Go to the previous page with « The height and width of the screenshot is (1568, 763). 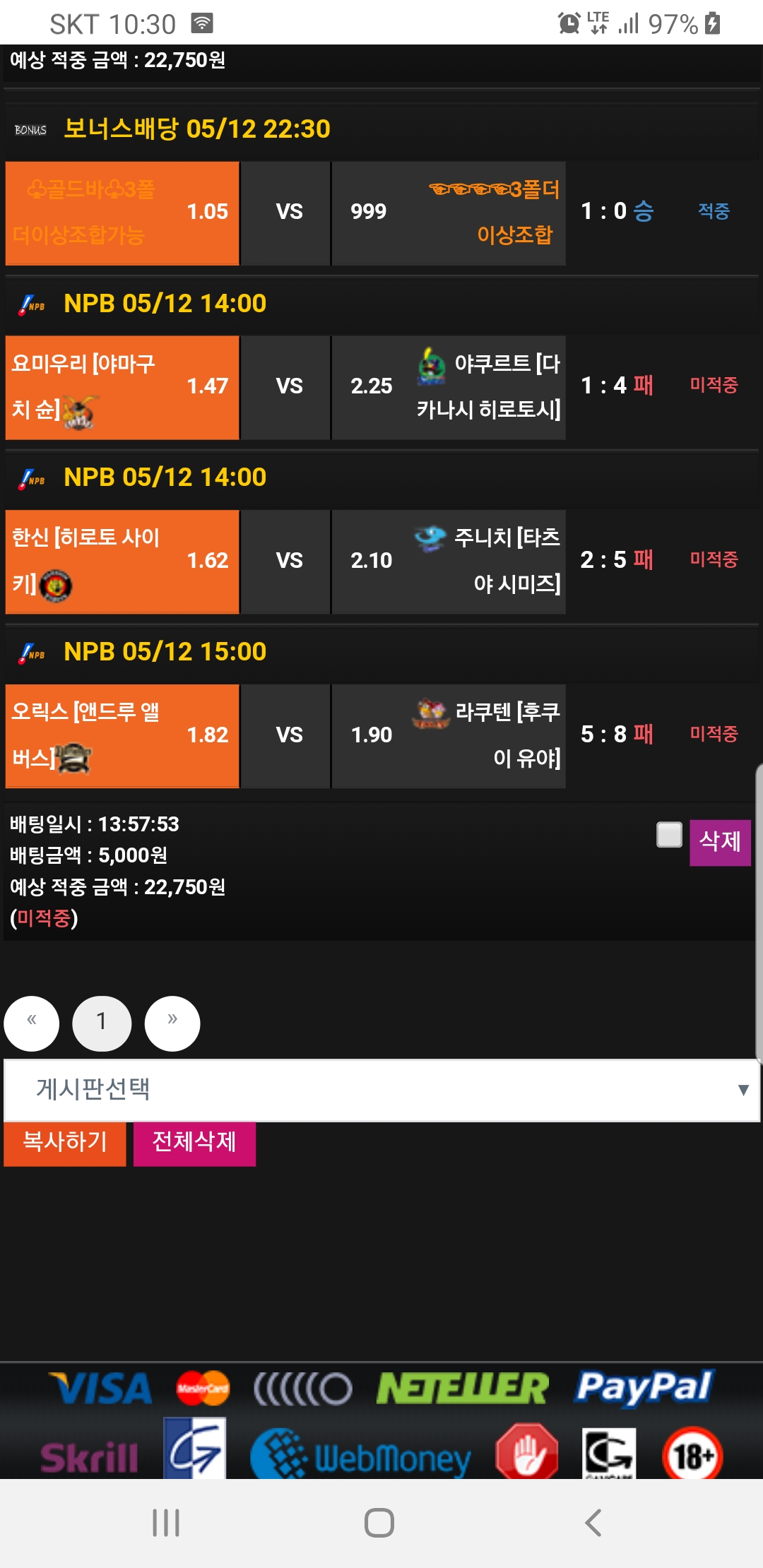tap(32, 1023)
